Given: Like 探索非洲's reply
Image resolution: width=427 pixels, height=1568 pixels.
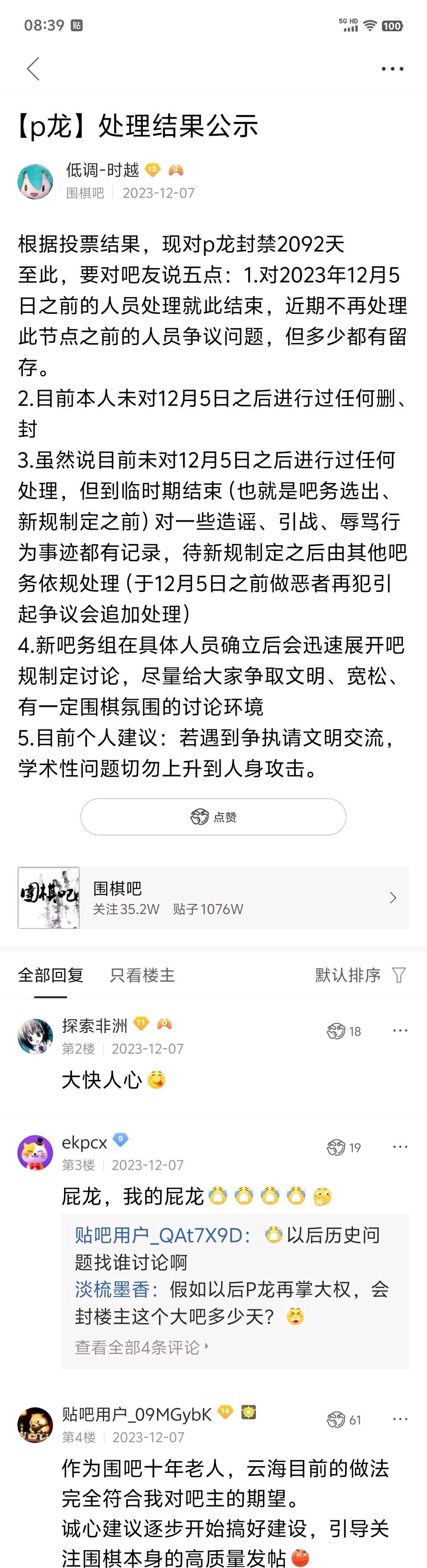Looking at the screenshot, I should [x=344, y=1031].
